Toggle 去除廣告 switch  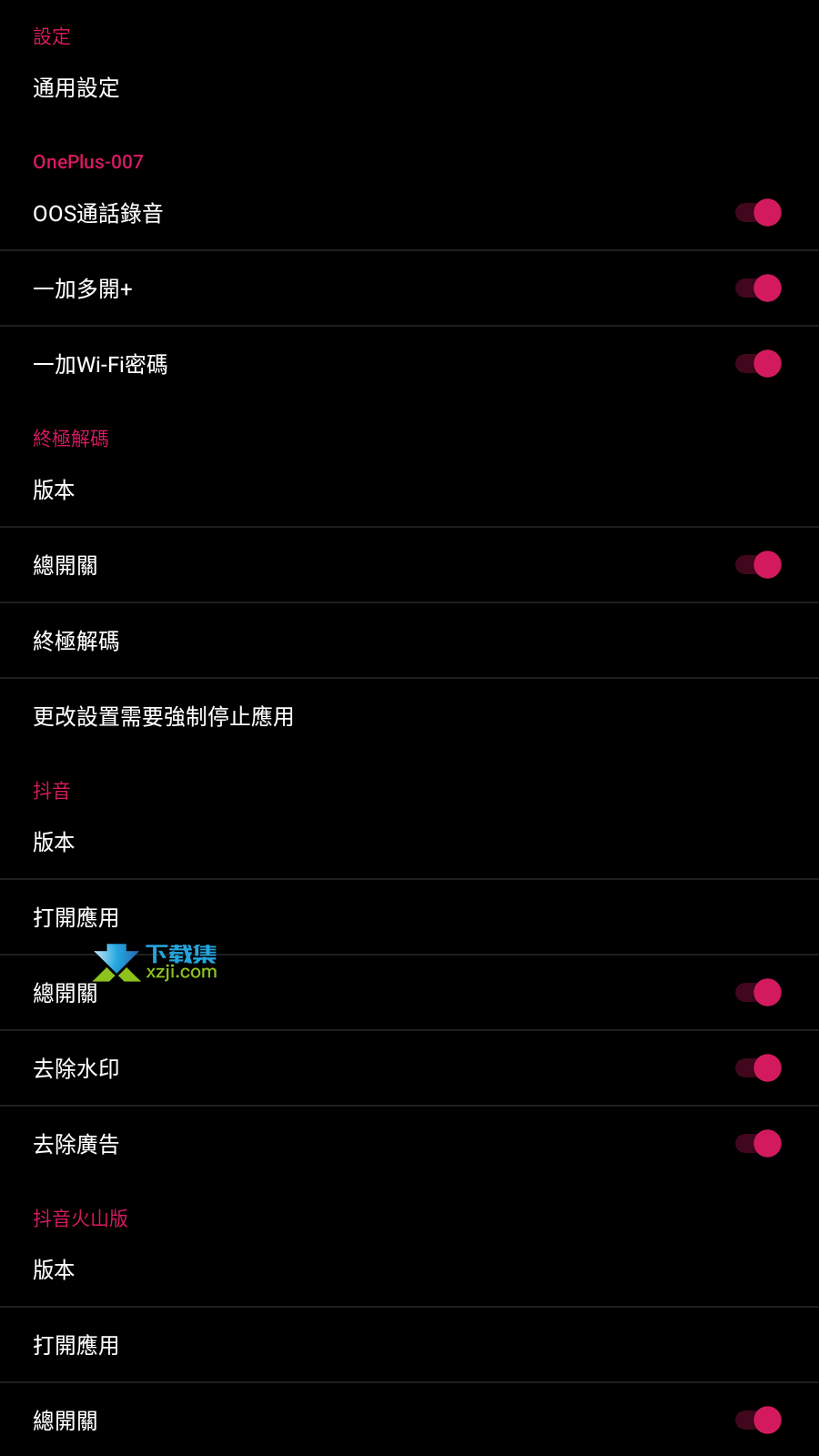[x=758, y=1144]
